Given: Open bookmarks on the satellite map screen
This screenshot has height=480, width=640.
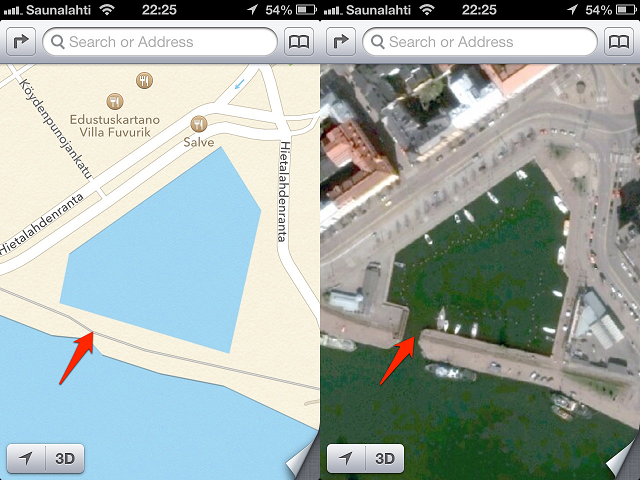Looking at the screenshot, I should [x=619, y=42].
